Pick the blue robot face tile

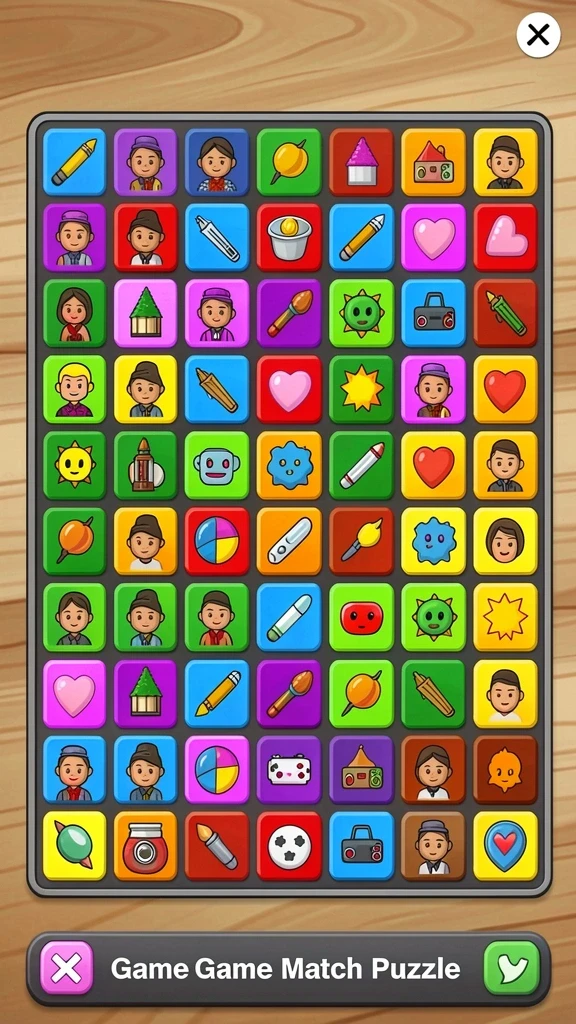(217, 465)
